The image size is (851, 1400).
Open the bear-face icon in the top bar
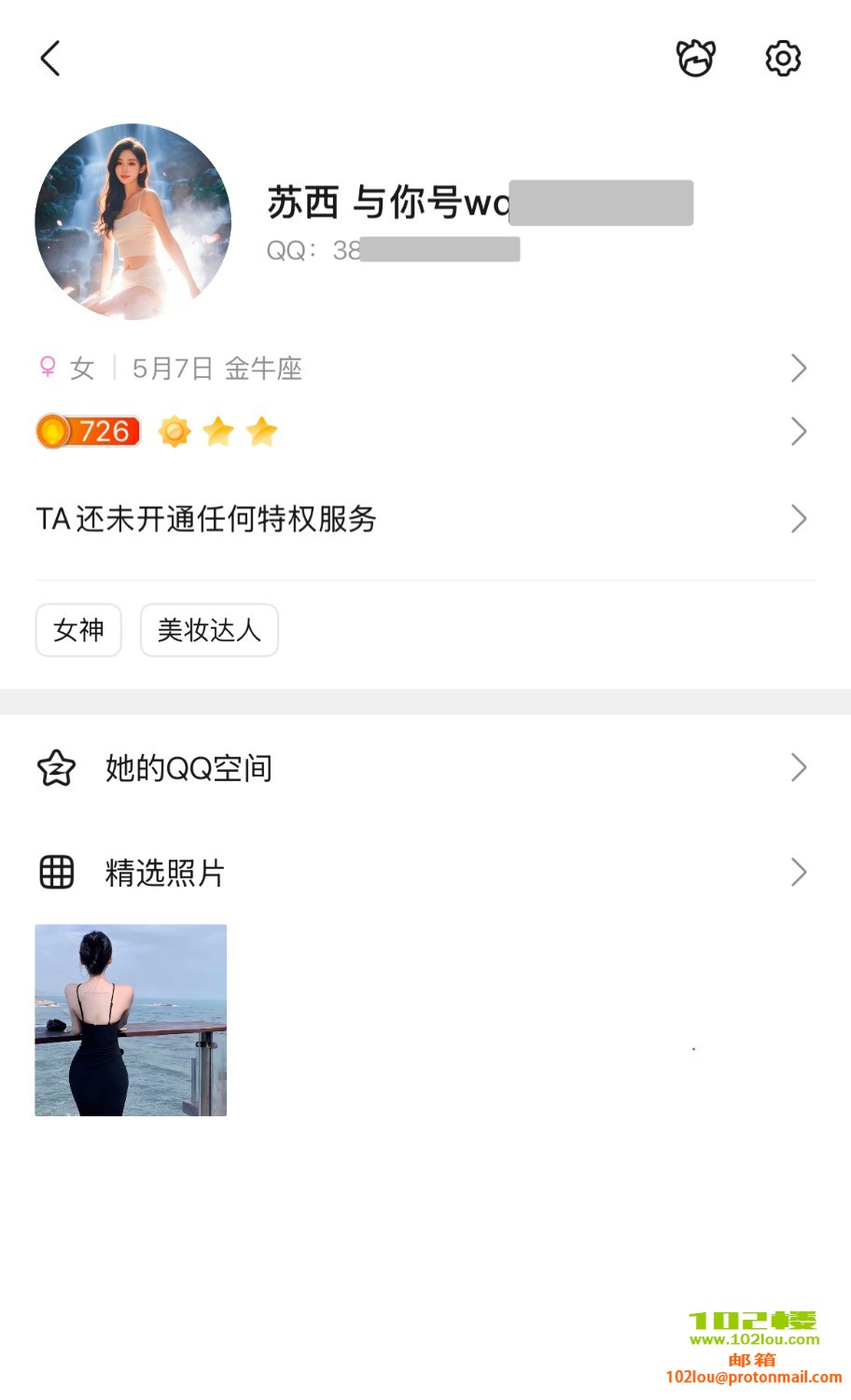(695, 58)
